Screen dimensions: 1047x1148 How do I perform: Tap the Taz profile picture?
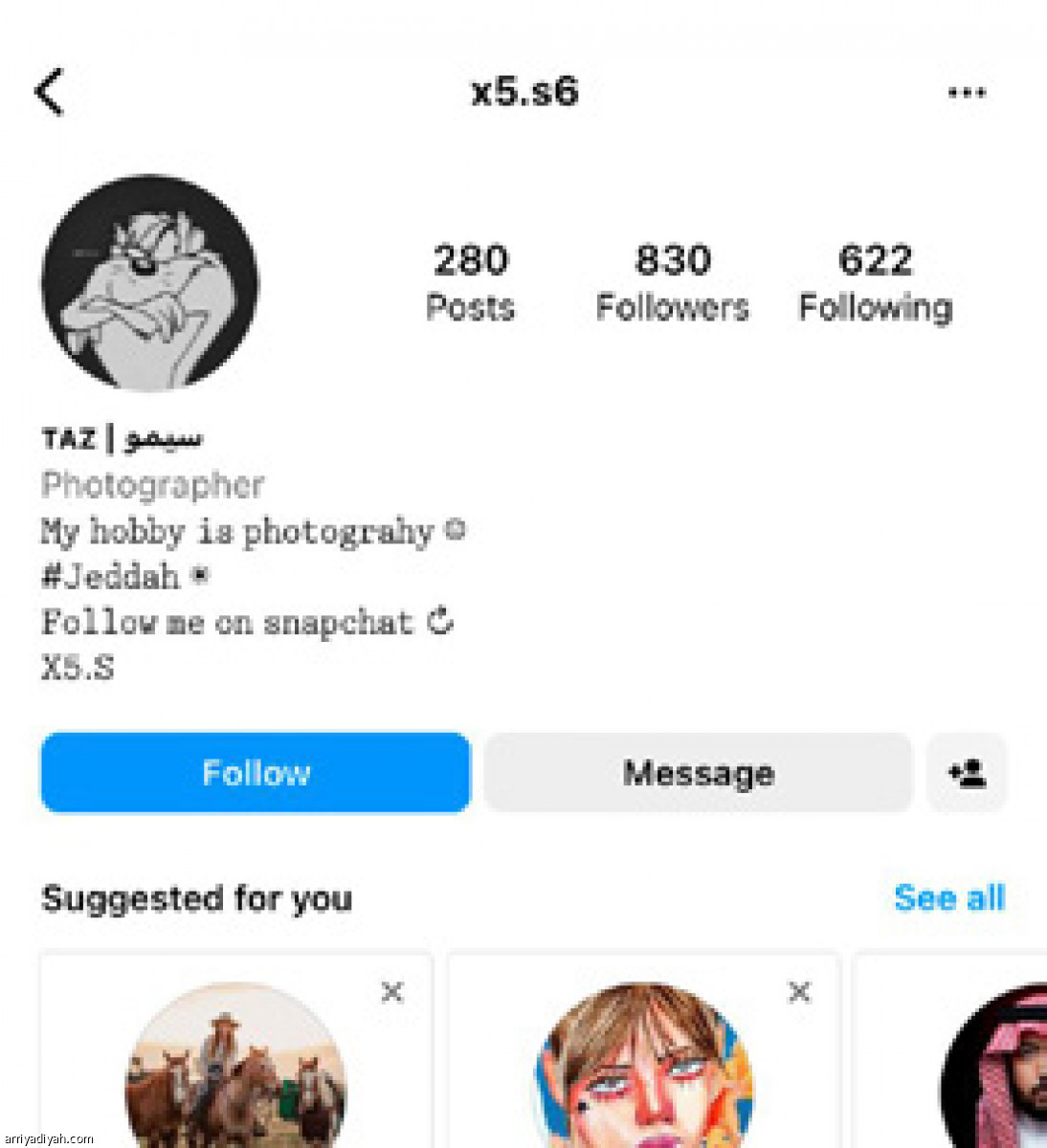pyautogui.click(x=149, y=283)
